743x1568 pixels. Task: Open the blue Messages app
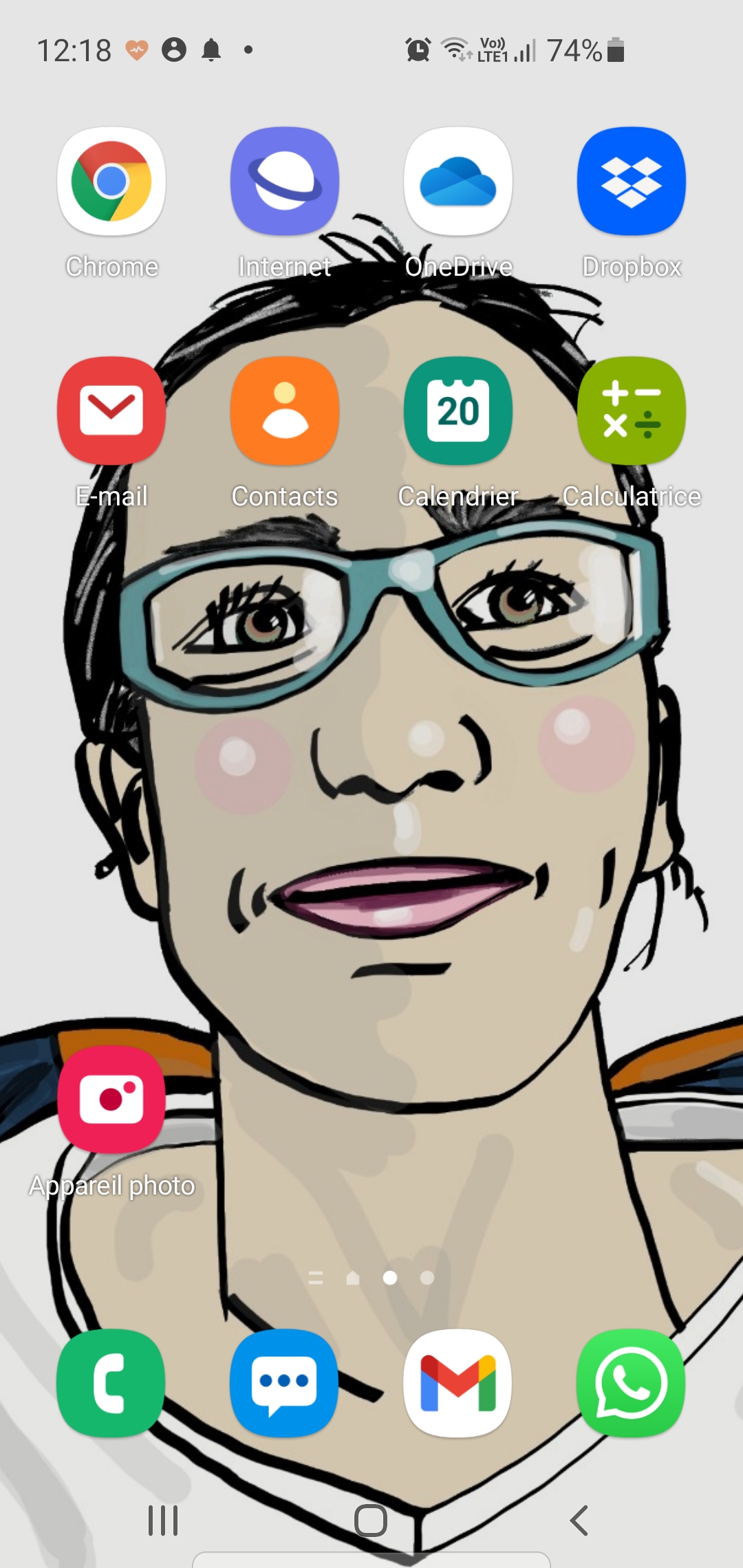[x=285, y=1383]
